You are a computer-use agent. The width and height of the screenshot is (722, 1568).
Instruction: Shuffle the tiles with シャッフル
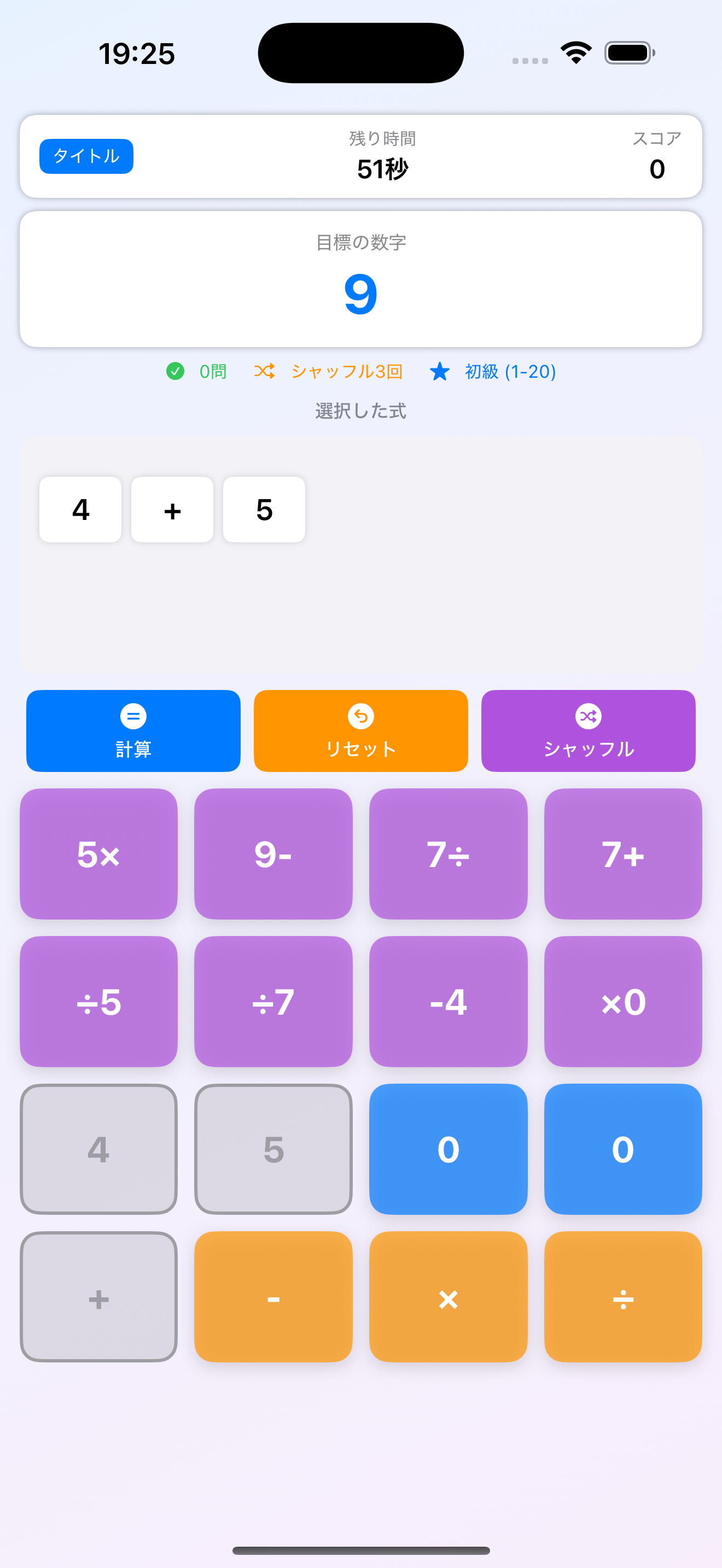pos(588,730)
